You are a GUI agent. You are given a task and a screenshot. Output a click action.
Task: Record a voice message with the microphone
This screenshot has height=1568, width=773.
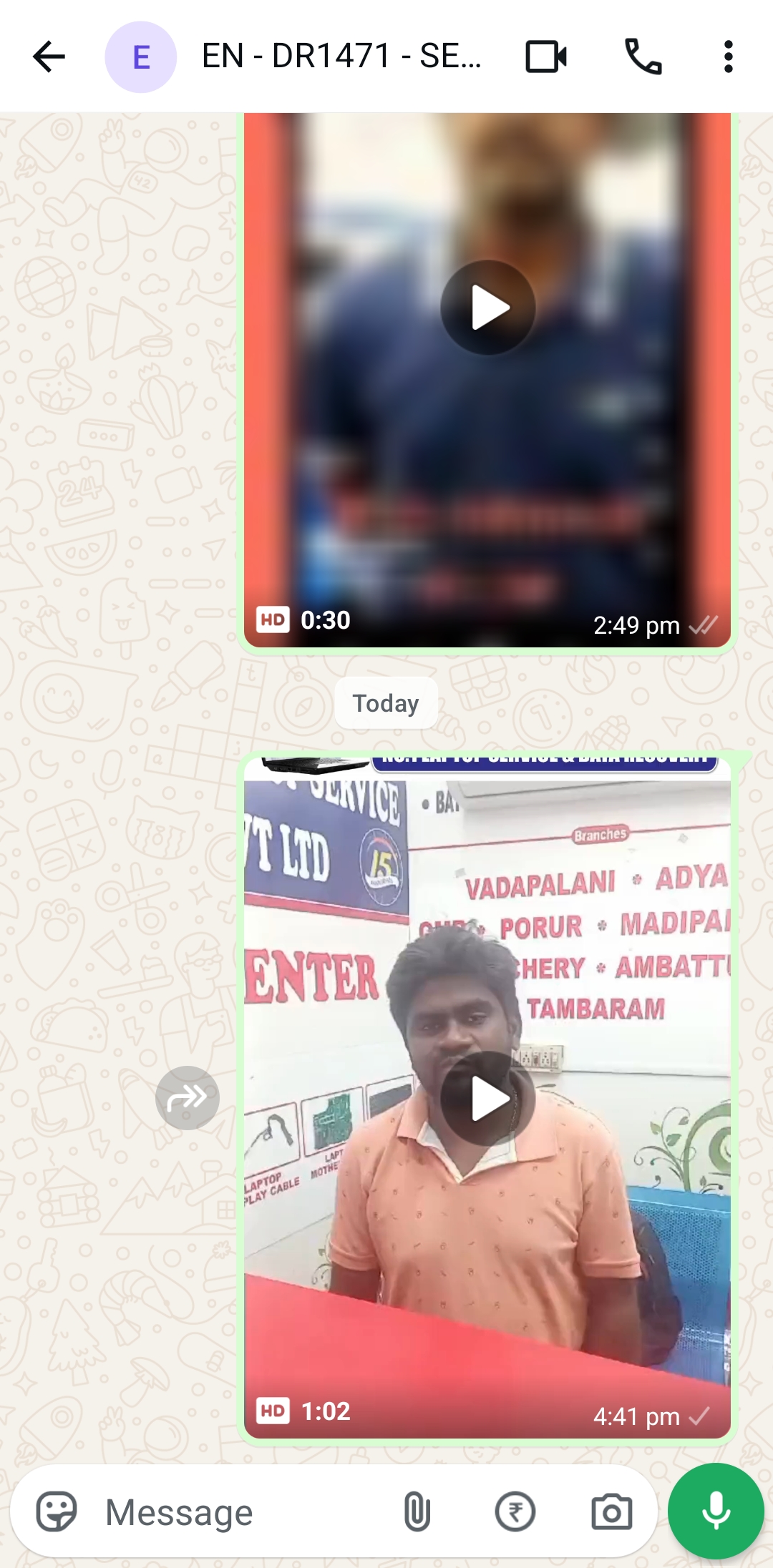(x=716, y=1511)
